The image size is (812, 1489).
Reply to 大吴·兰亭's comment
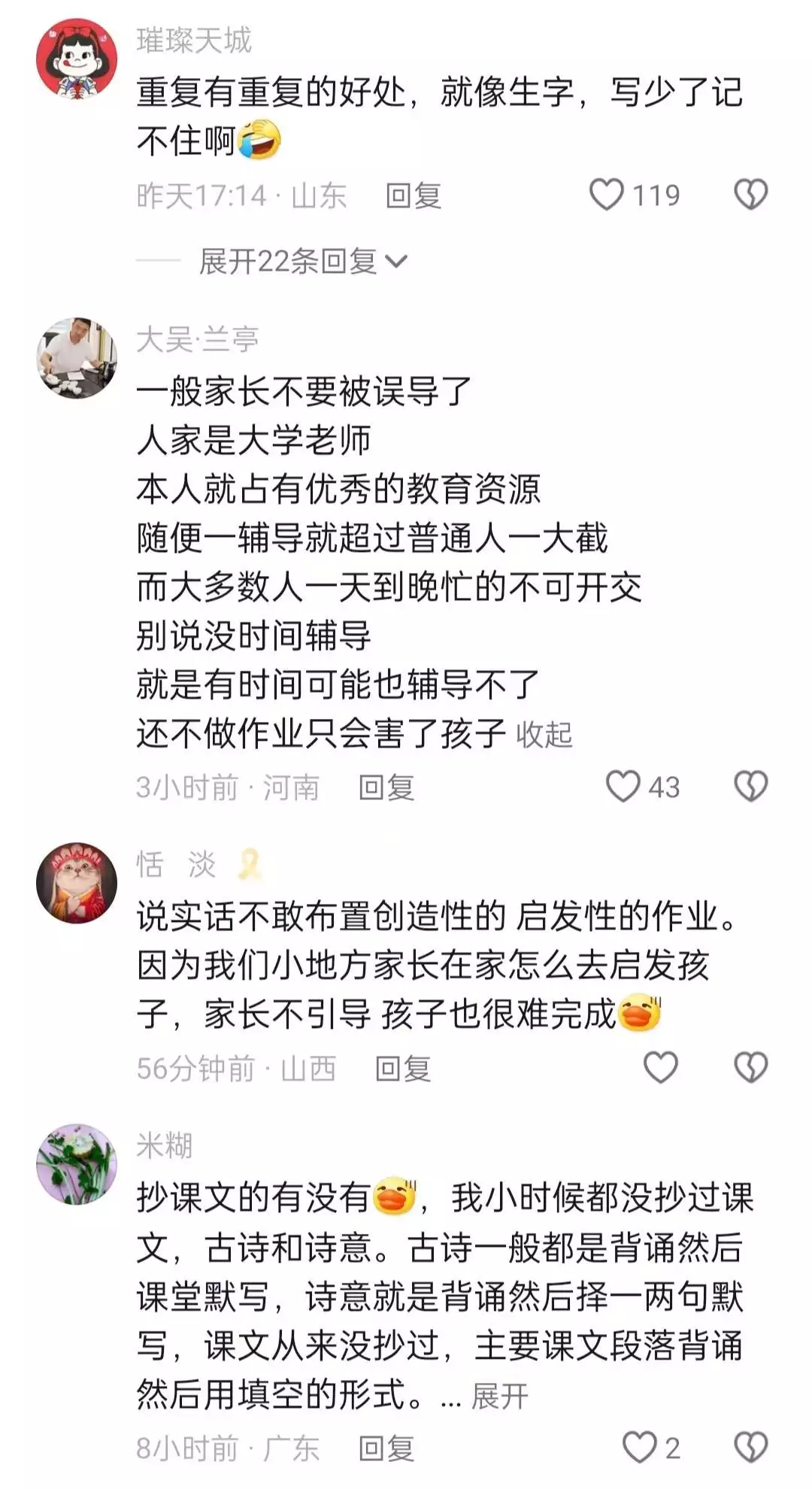[x=386, y=788]
